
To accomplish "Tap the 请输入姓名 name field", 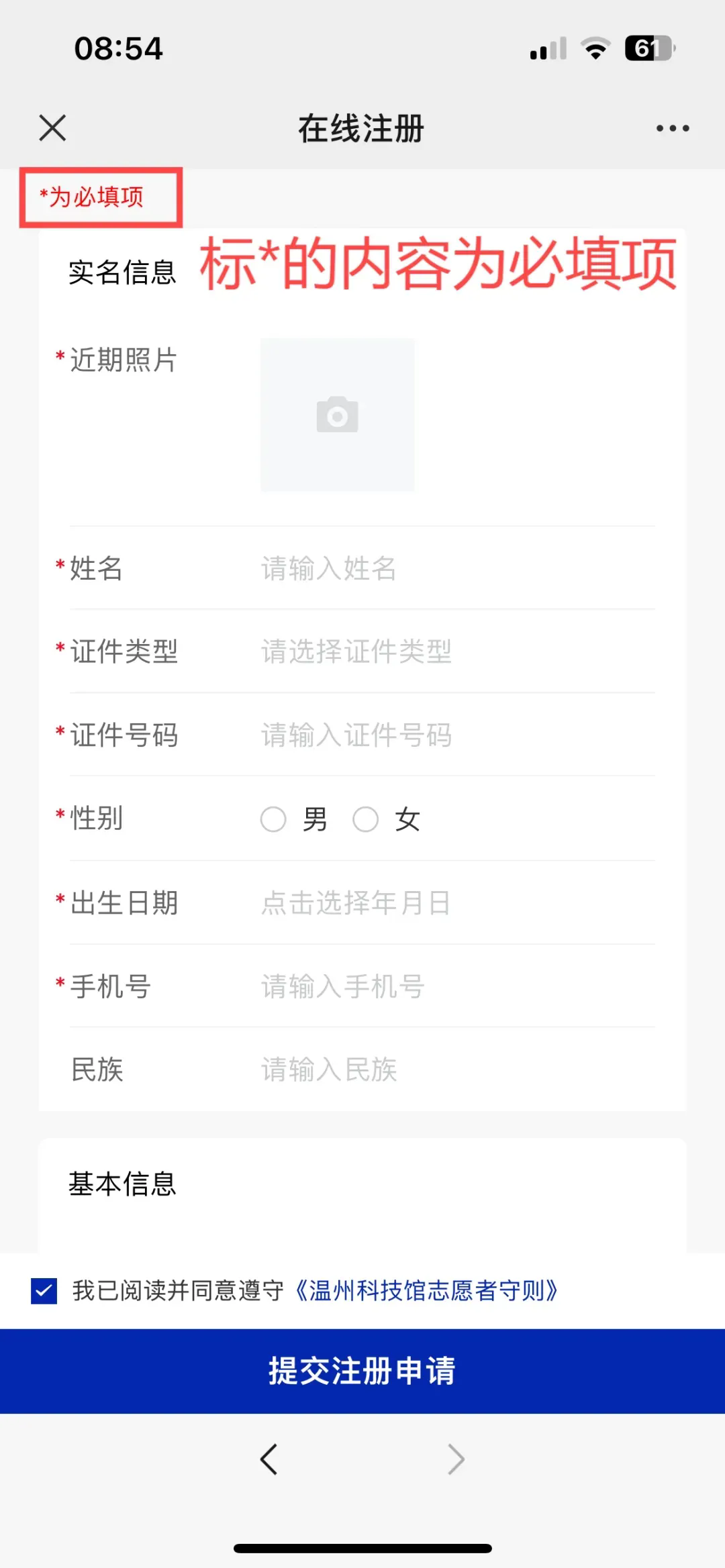I will pos(456,568).
